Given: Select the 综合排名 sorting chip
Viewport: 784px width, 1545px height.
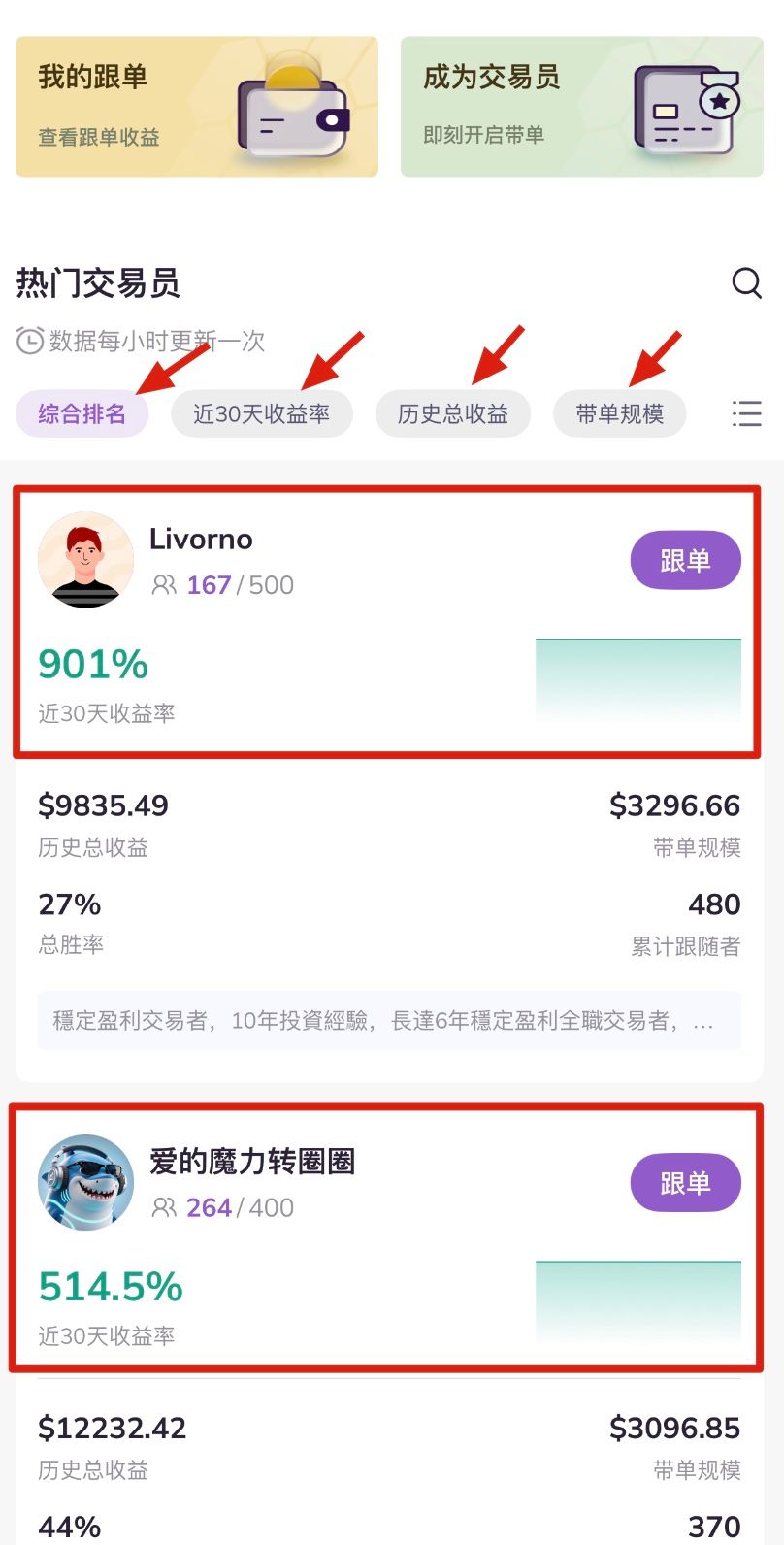Looking at the screenshot, I should point(82,414).
